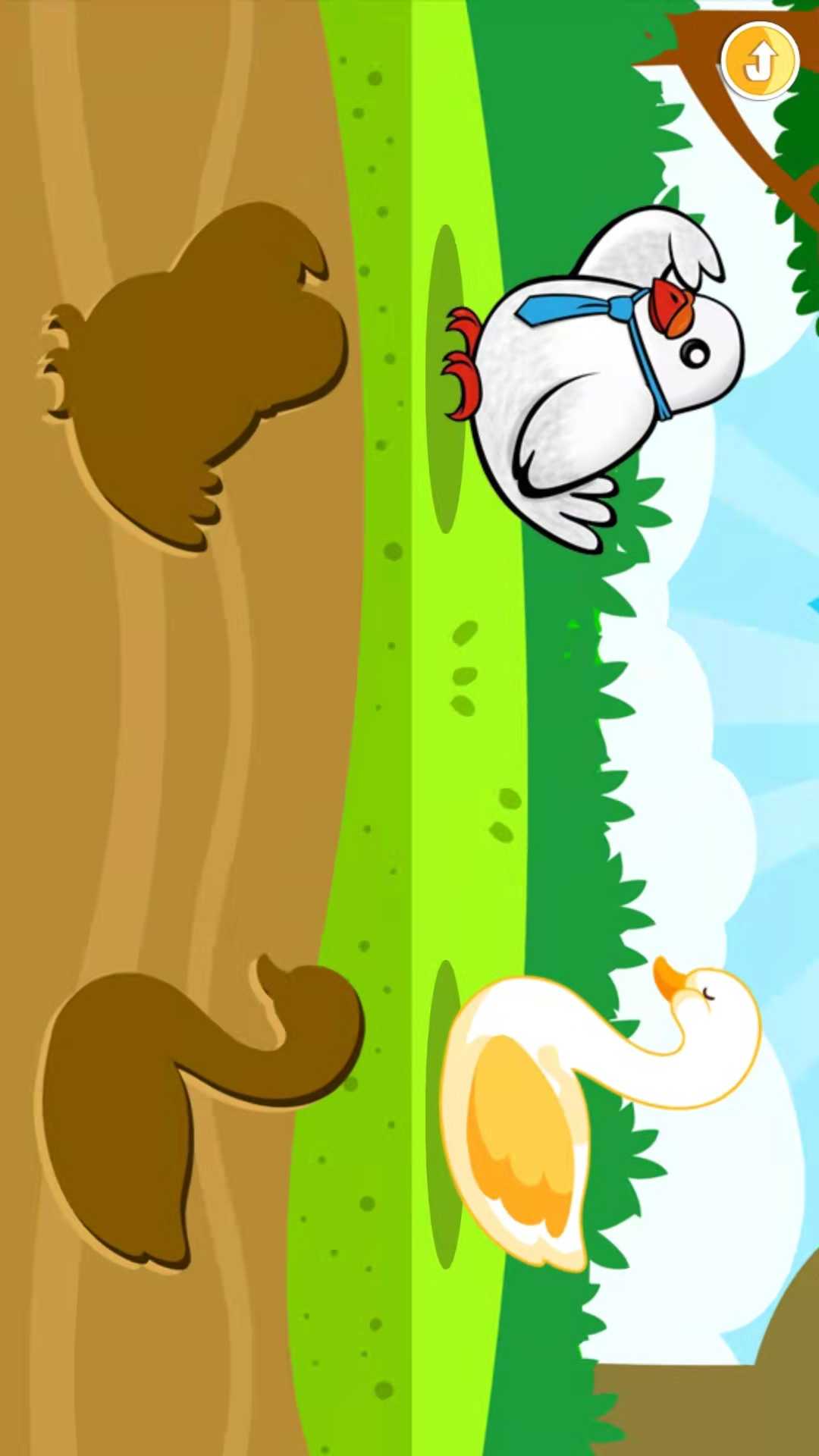Tap the orange back arrow button
Image resolution: width=819 pixels, height=1456 pixels.
click(x=760, y=61)
